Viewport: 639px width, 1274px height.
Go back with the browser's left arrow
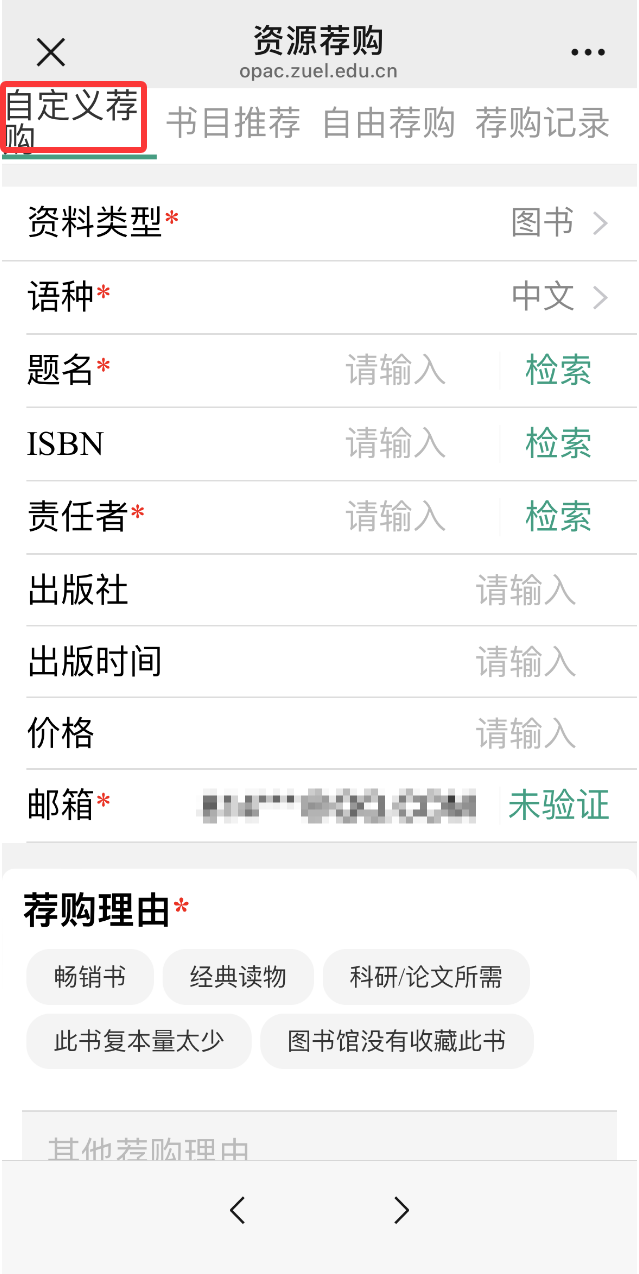pyautogui.click(x=237, y=1210)
